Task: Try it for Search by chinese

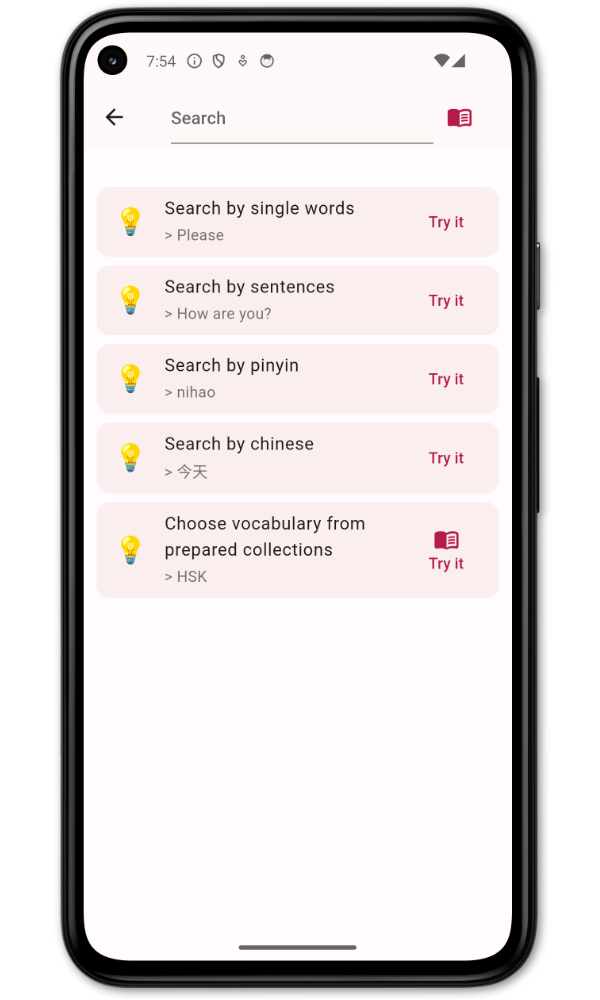Action: pos(446,458)
